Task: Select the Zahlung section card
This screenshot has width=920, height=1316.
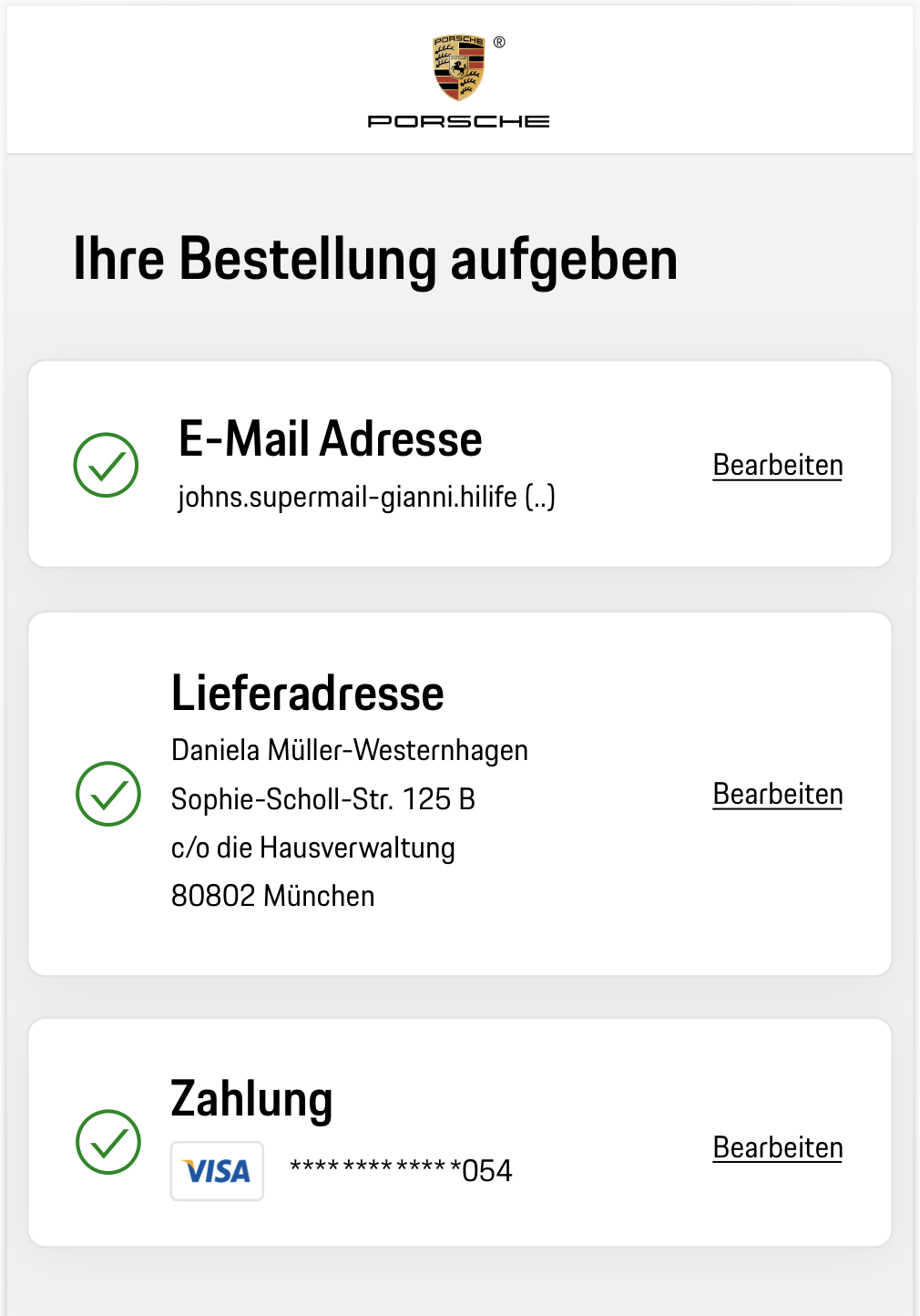Action: coord(460,1130)
